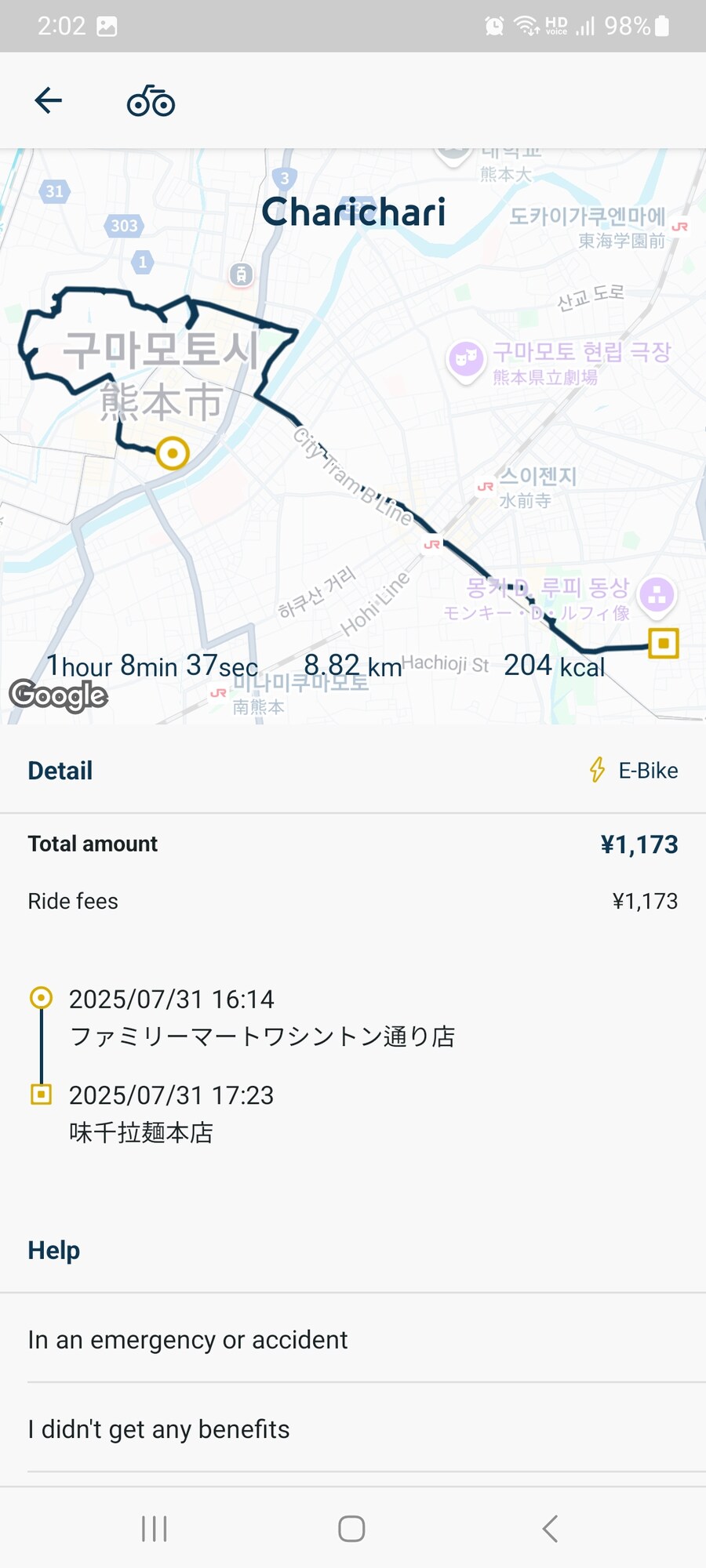Go back using the top arrow

coord(49,100)
